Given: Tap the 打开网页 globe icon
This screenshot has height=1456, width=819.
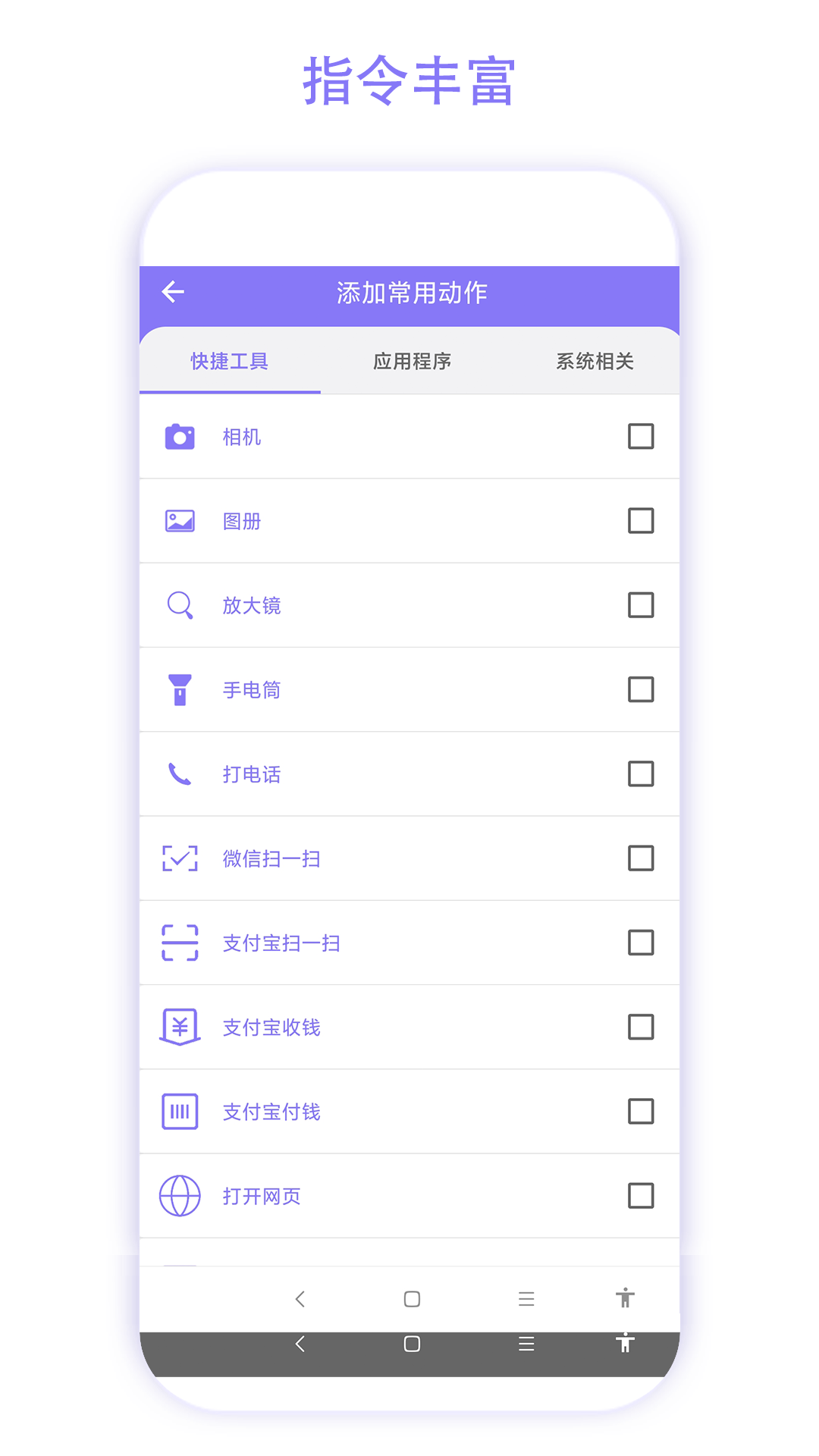Looking at the screenshot, I should pos(180,1196).
